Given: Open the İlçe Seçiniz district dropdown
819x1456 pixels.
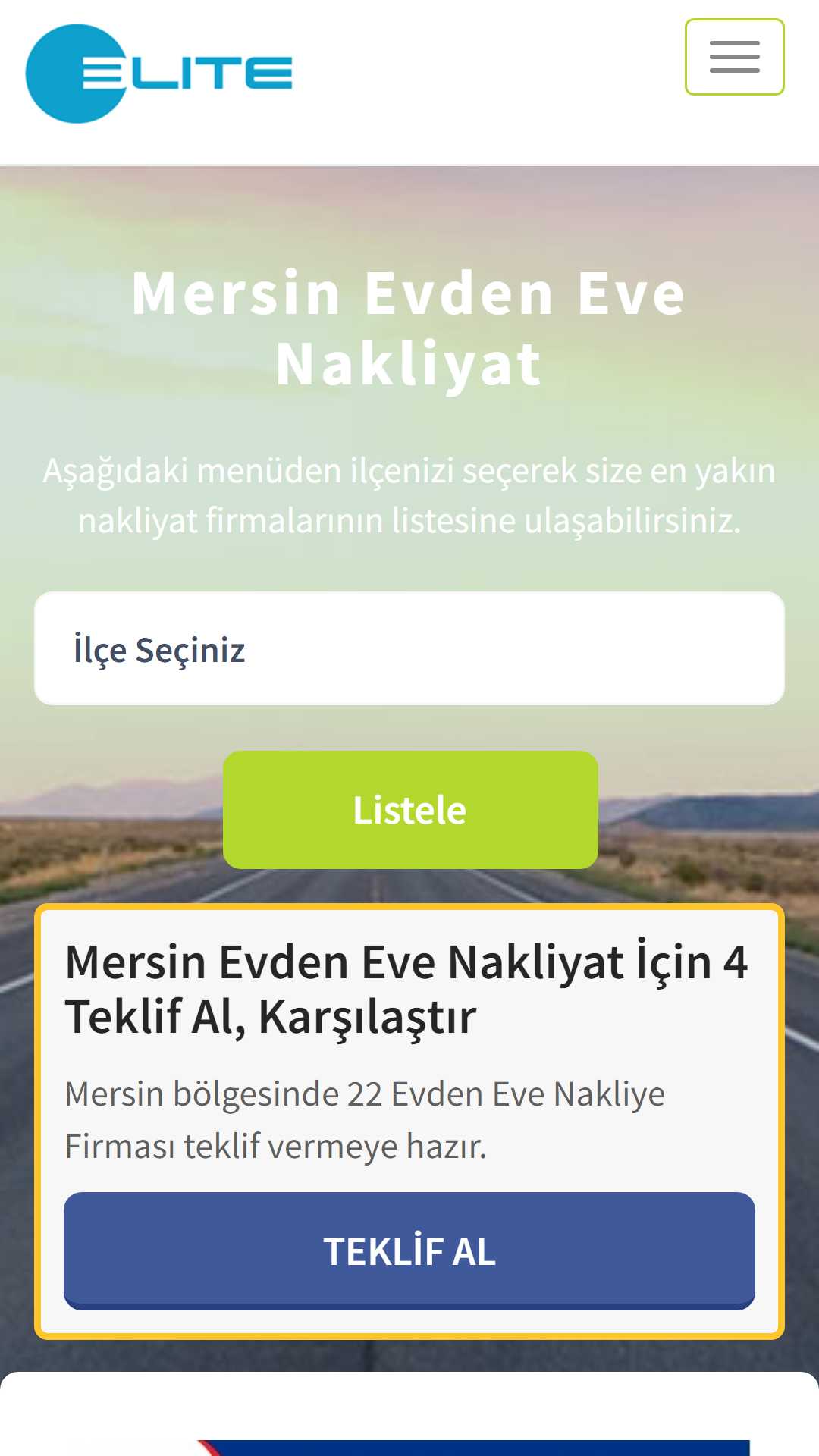Looking at the screenshot, I should (x=409, y=648).
